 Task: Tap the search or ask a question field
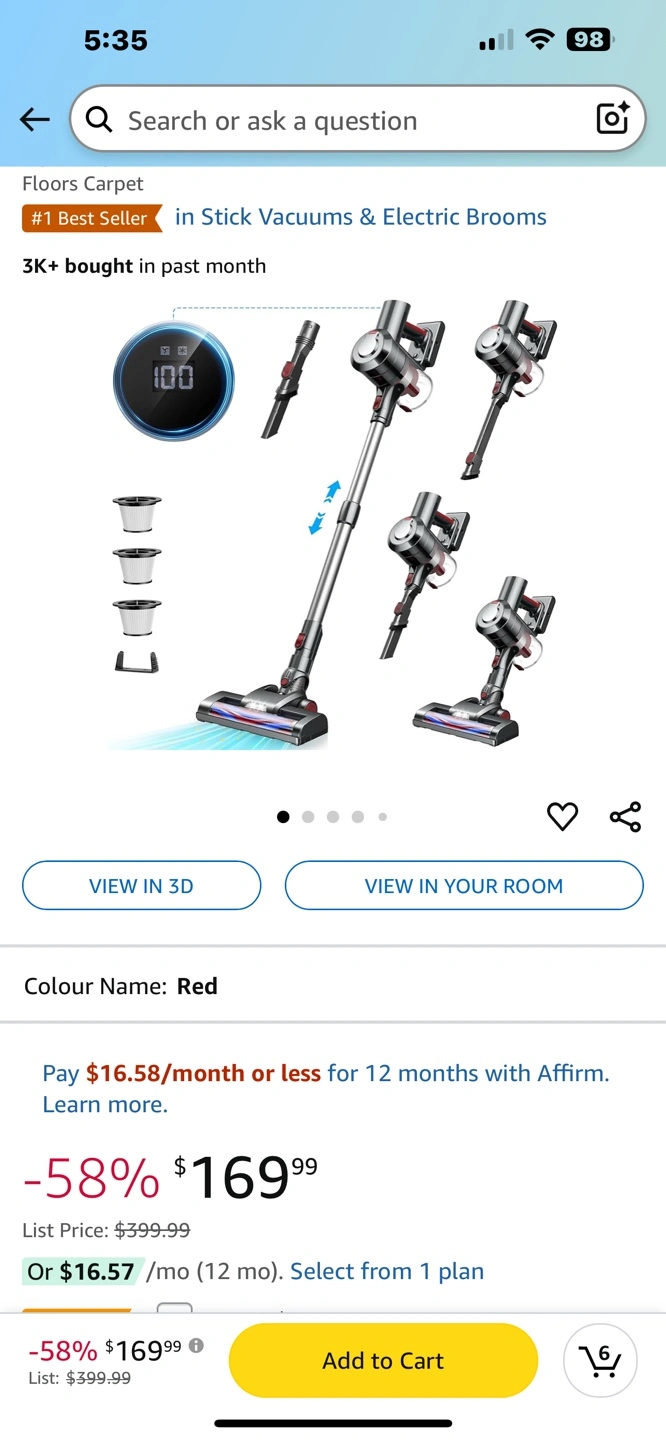coord(340,121)
